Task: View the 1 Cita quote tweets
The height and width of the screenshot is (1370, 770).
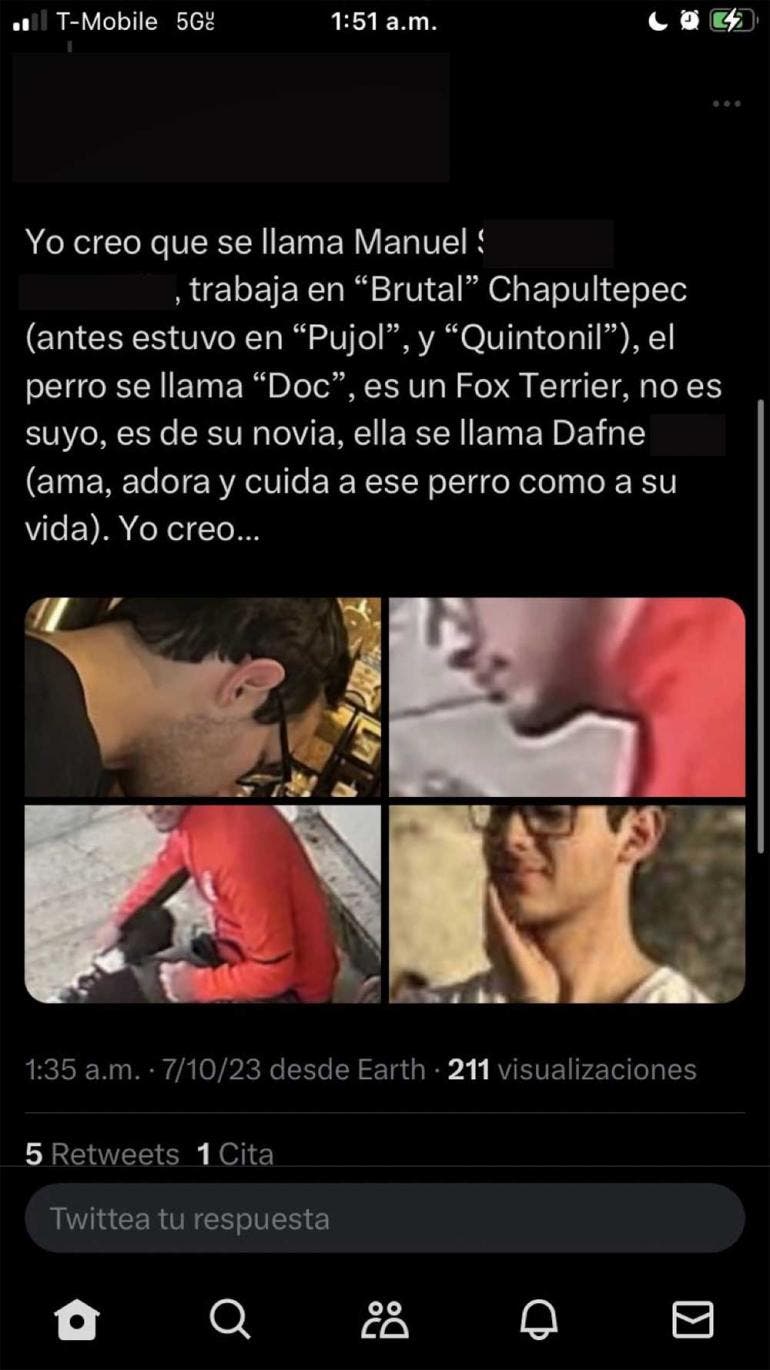Action: coord(235,1154)
